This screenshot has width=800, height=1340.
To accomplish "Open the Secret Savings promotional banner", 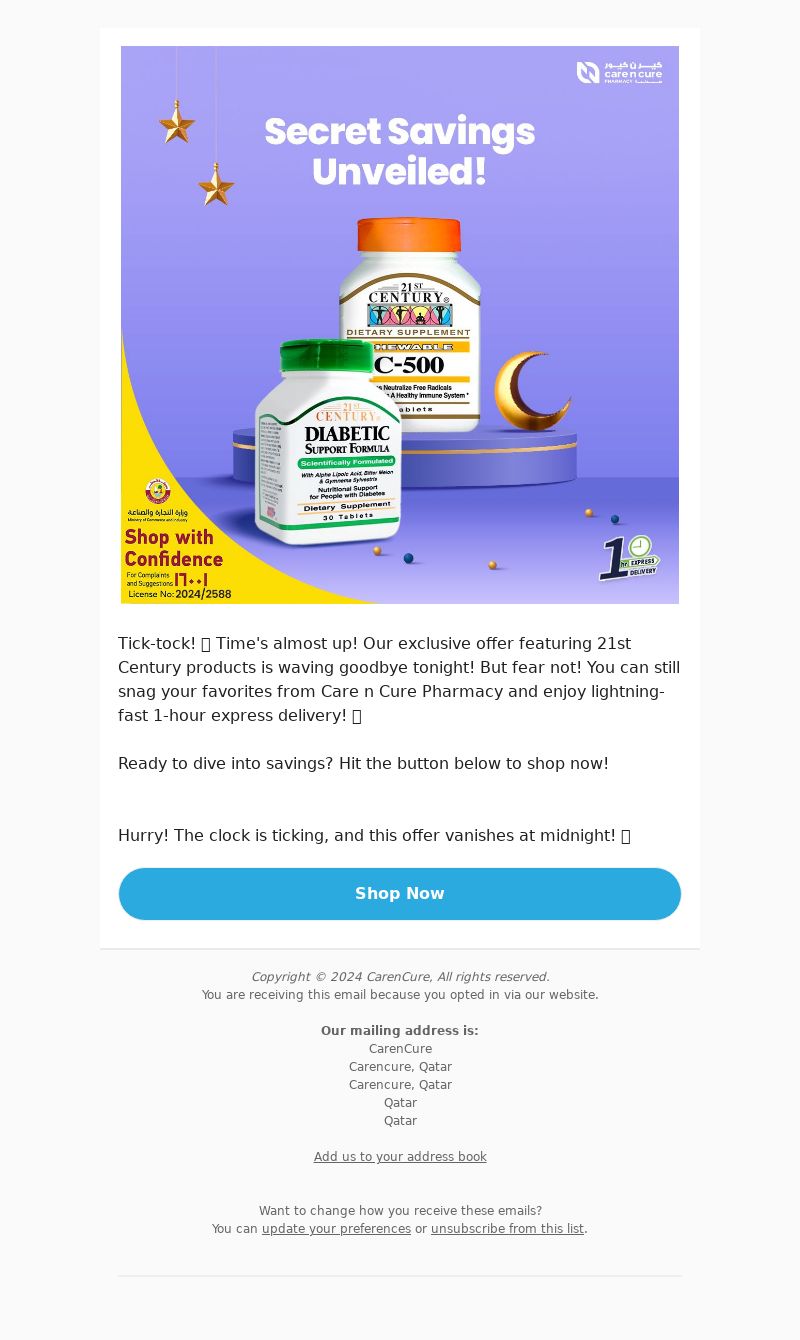I will click(399, 324).
